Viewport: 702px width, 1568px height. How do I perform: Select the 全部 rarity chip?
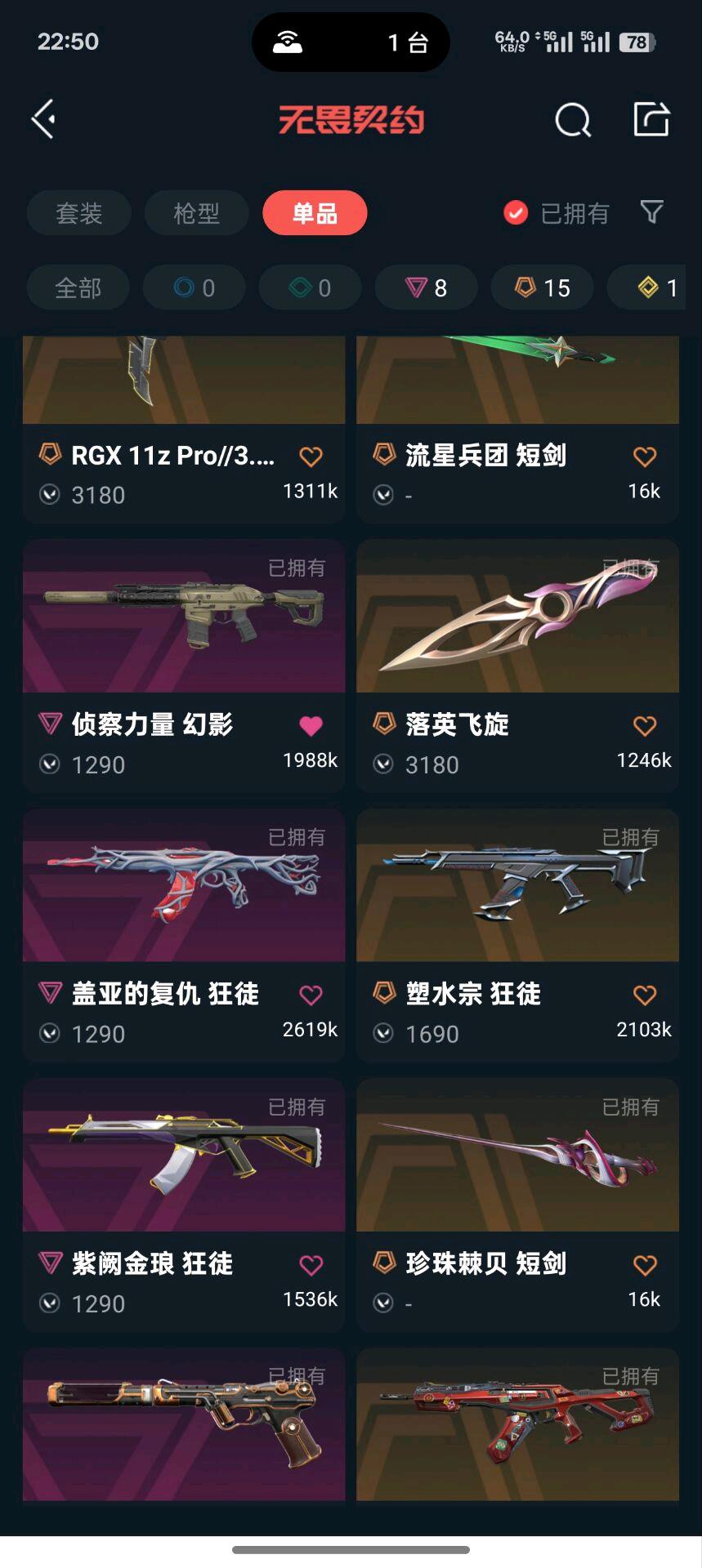point(78,287)
